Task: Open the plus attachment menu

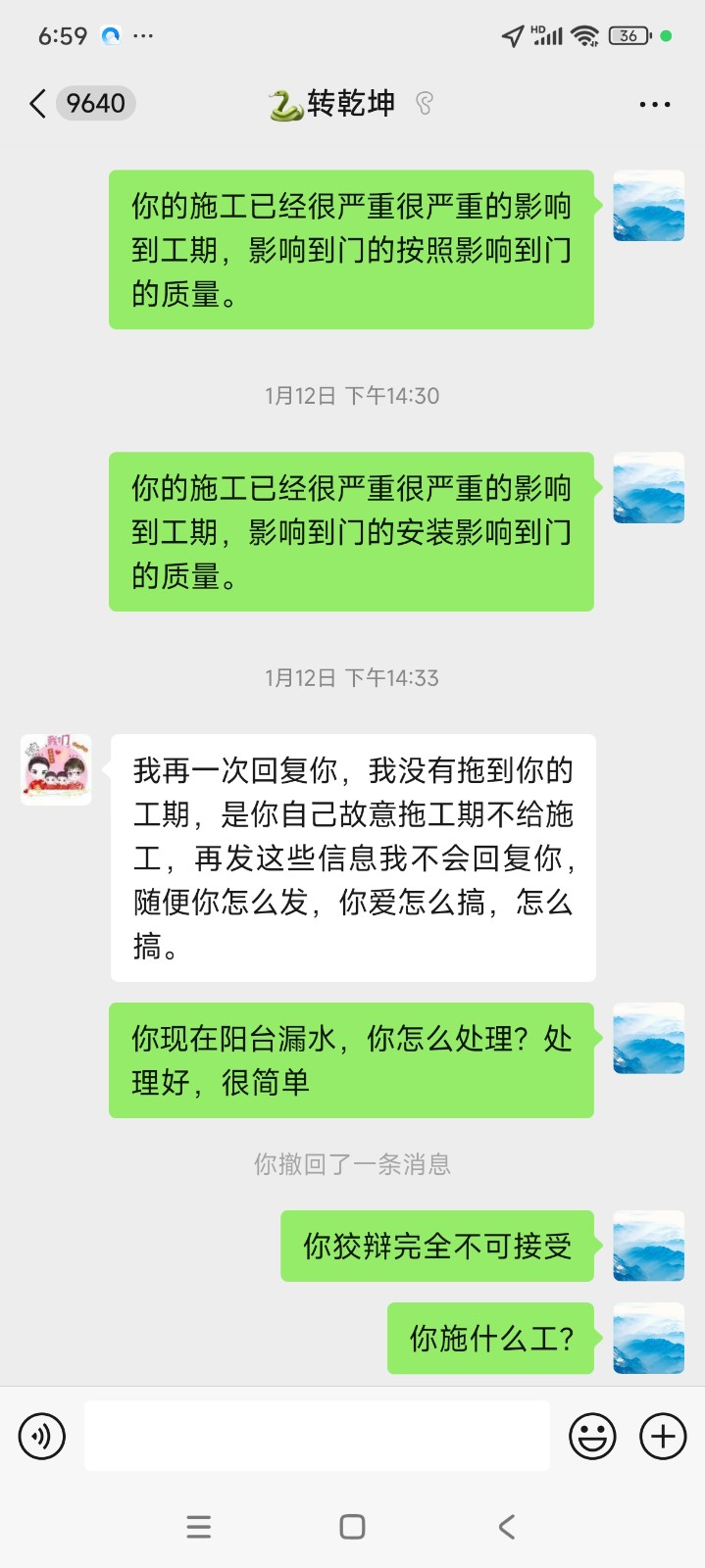Action: click(663, 1437)
